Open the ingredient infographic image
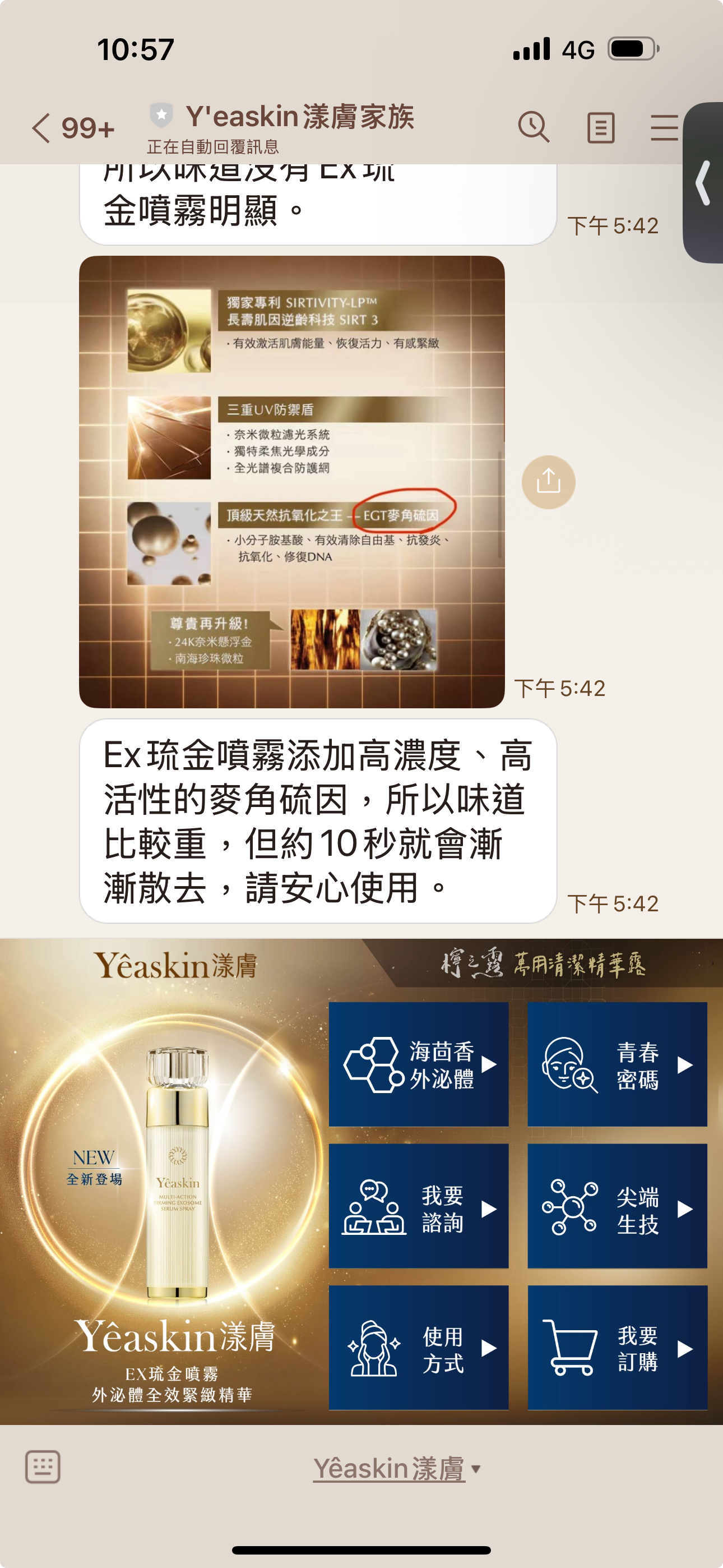Image resolution: width=723 pixels, height=1568 pixels. coord(291,481)
